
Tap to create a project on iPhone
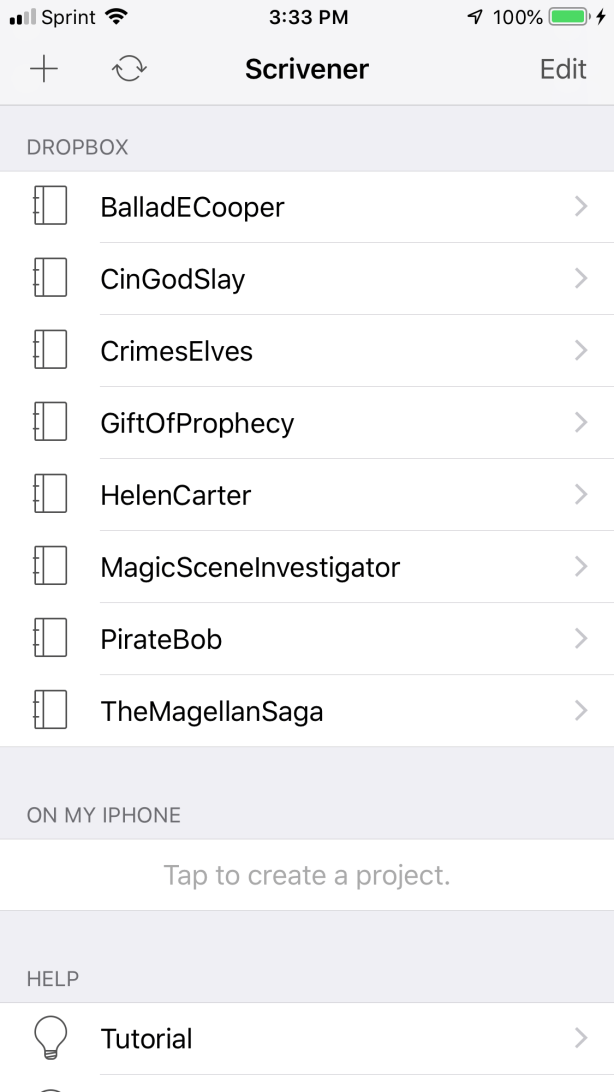click(x=307, y=875)
